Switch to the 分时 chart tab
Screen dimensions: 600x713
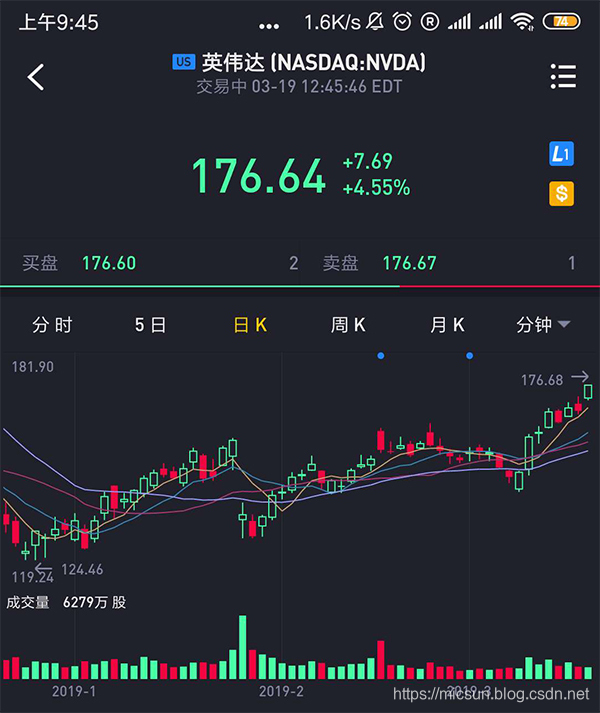tap(52, 325)
